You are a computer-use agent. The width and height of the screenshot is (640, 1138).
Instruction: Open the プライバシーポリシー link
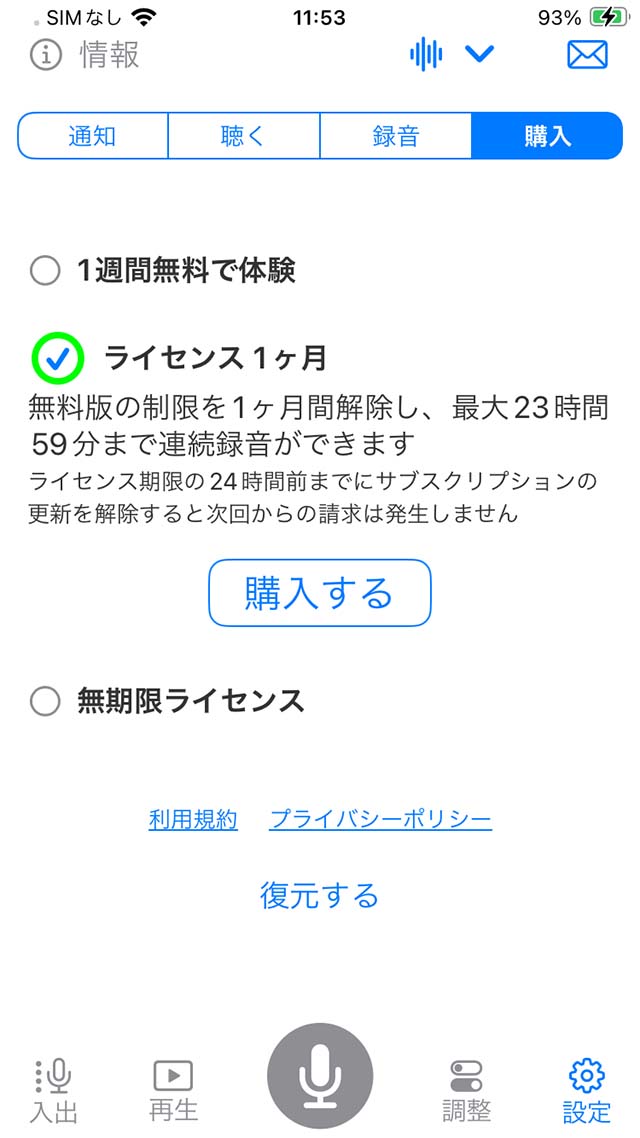tap(380, 820)
